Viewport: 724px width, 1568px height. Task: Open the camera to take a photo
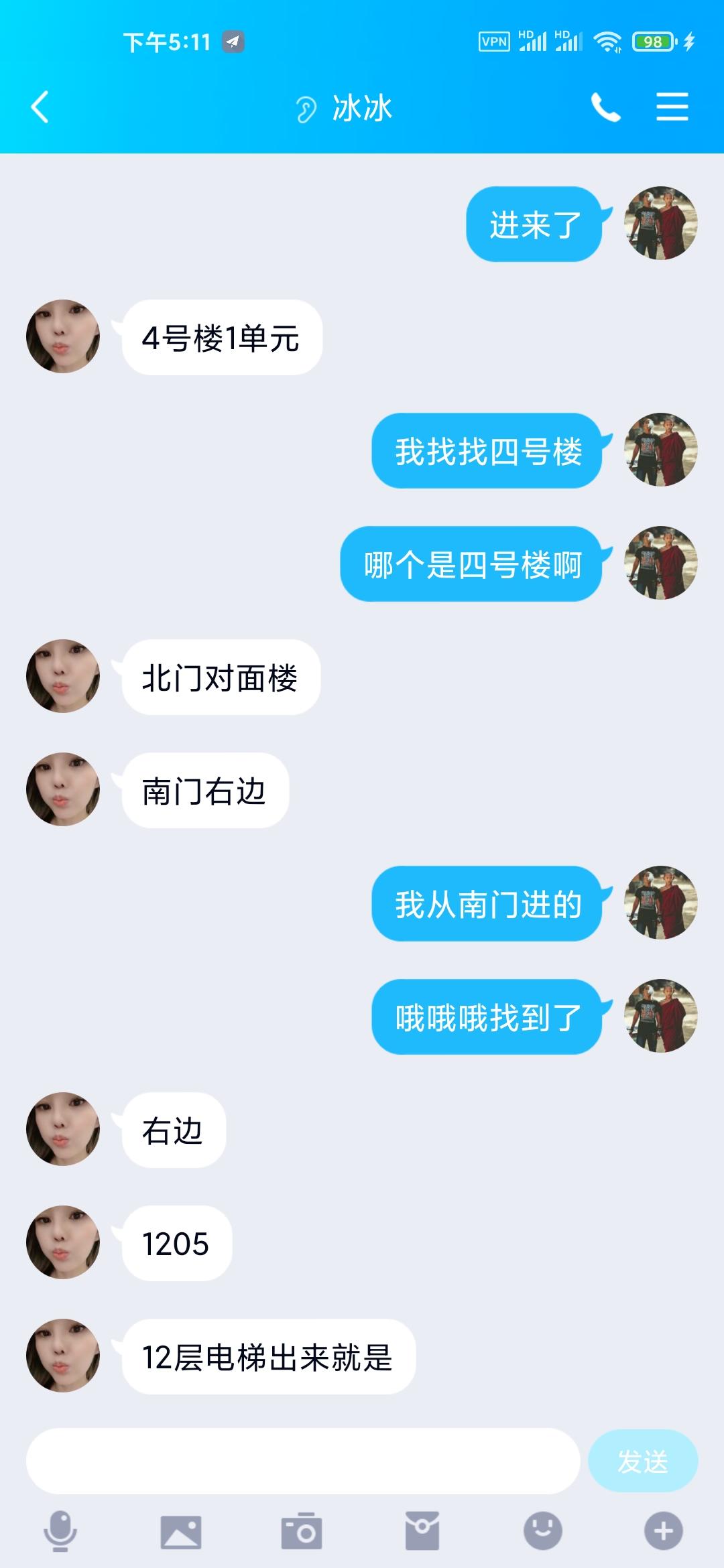click(x=302, y=1531)
